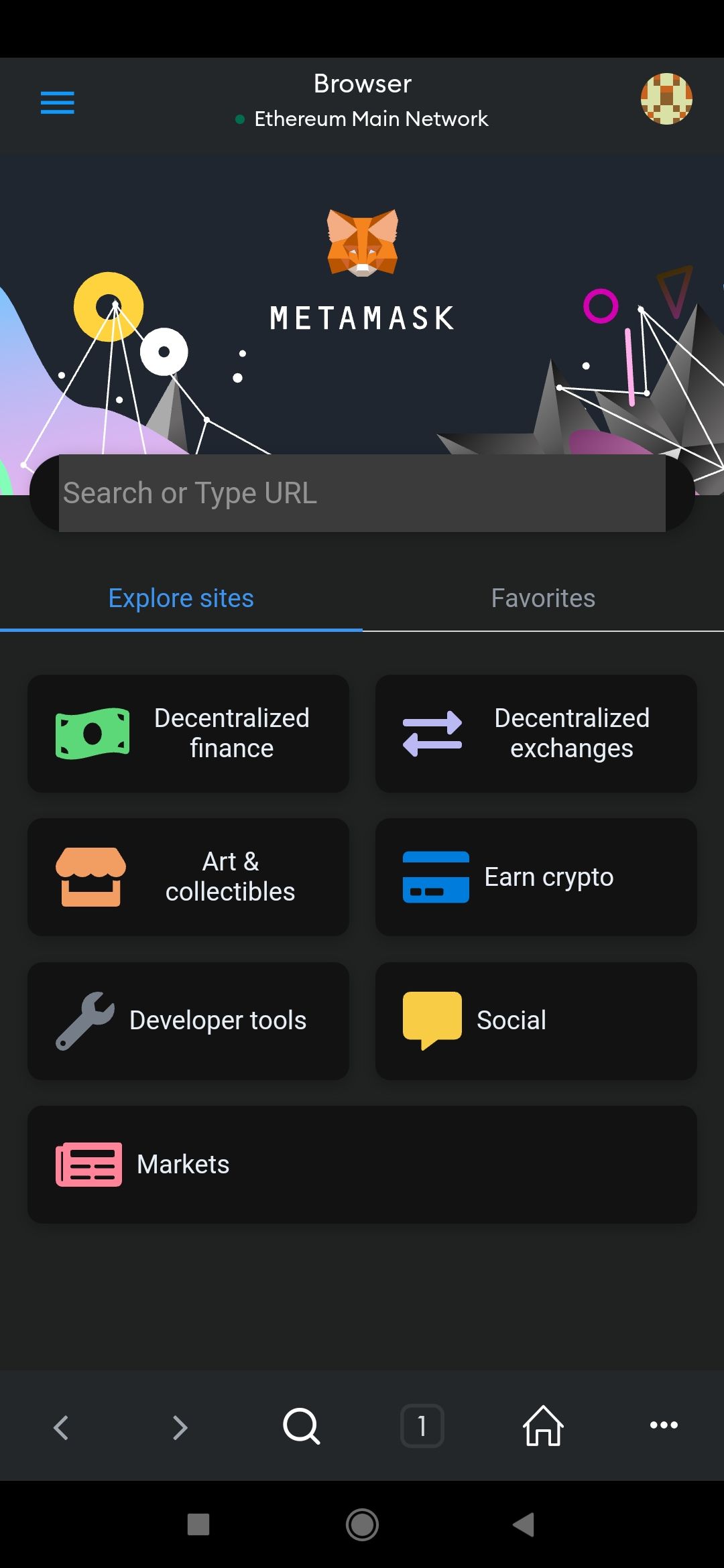724x1568 pixels.
Task: Navigate forward in the browser
Action: click(x=181, y=1426)
